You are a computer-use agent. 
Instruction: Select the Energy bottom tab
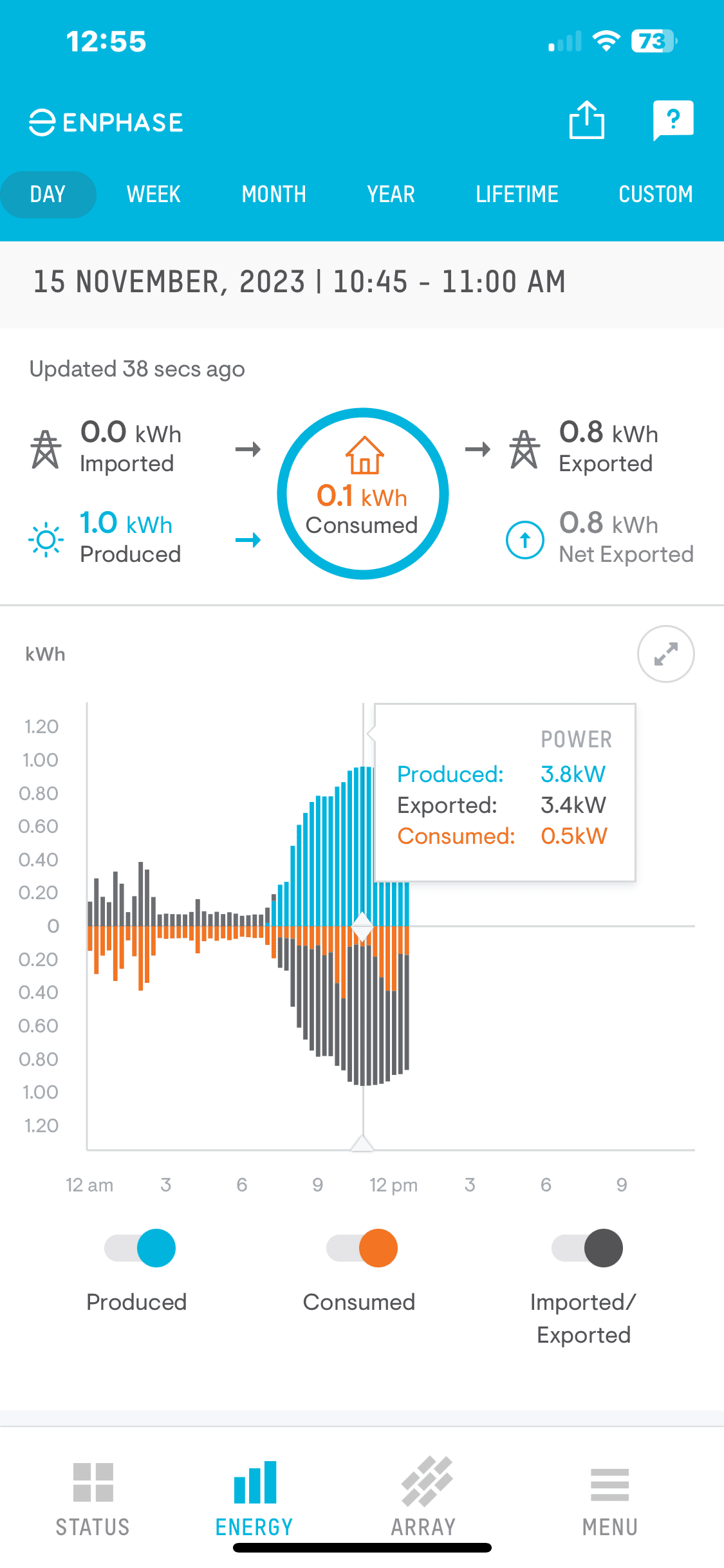(x=254, y=1500)
